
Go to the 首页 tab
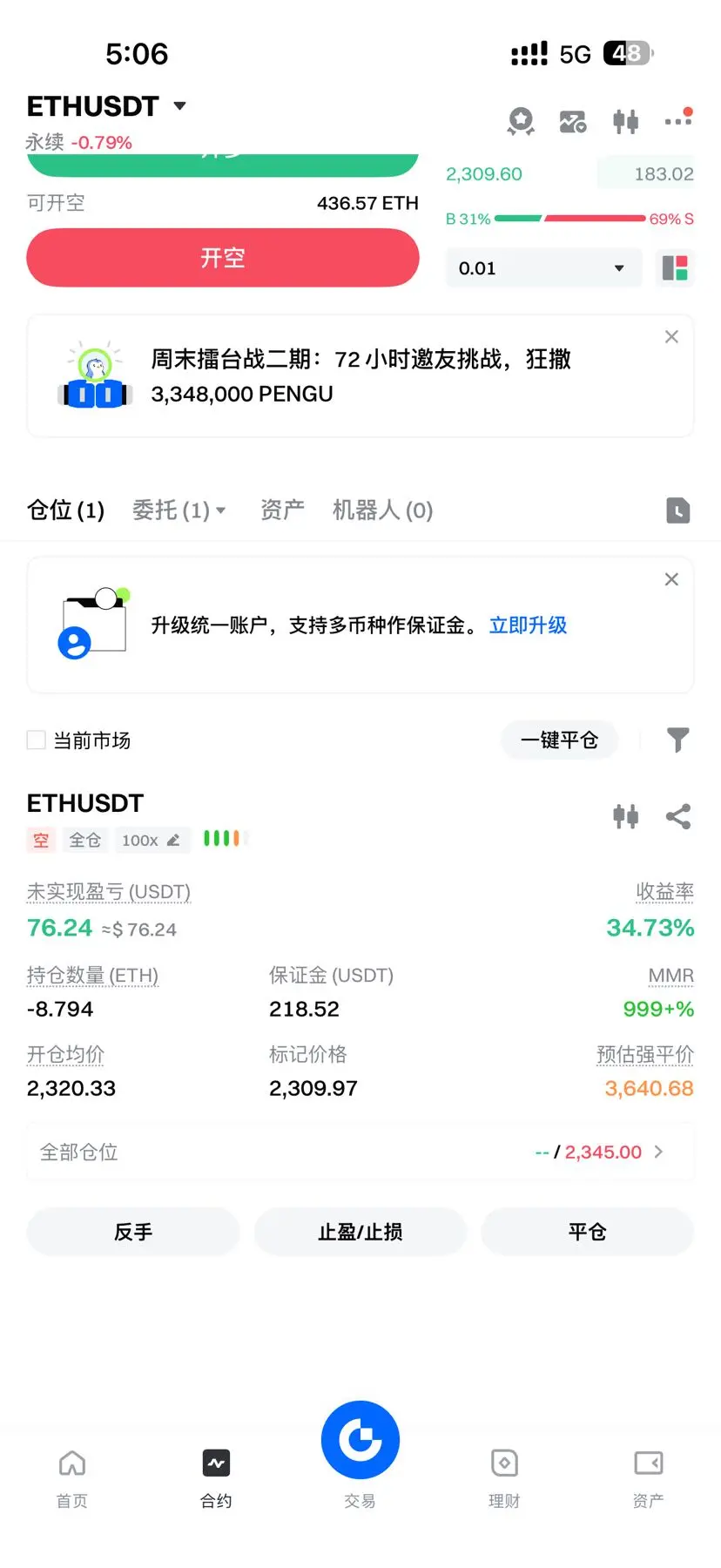click(72, 1477)
